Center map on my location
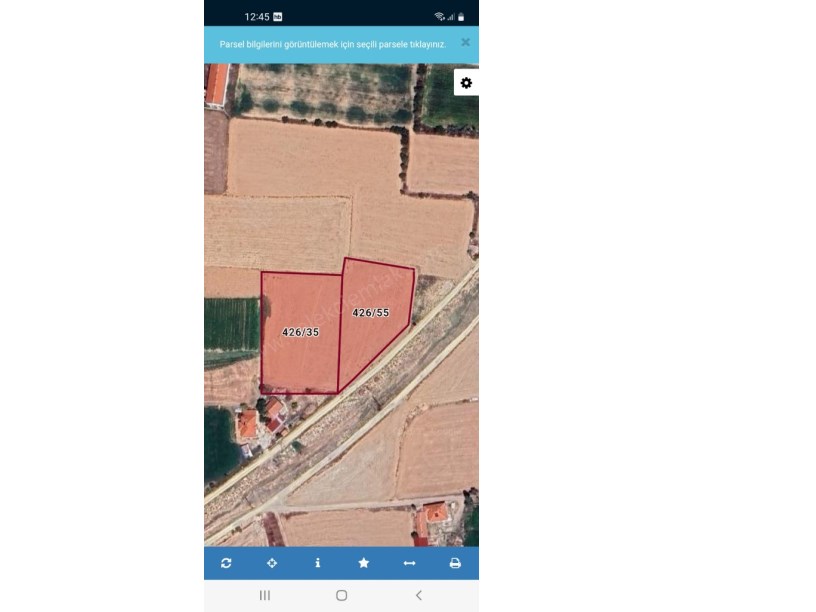Screen dimensions: 816x612 (x=272, y=563)
